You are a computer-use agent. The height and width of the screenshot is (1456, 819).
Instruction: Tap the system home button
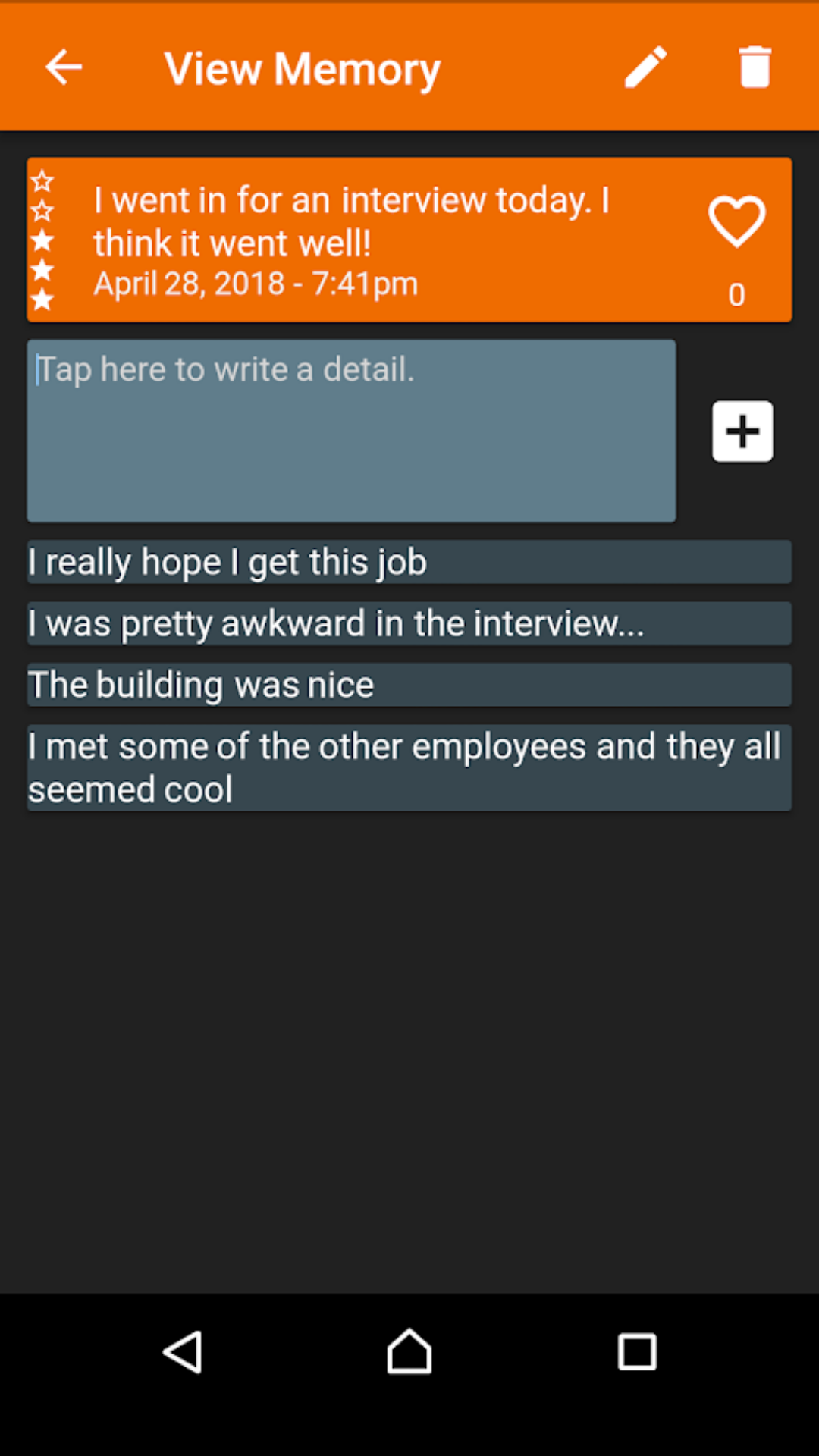(x=409, y=1351)
